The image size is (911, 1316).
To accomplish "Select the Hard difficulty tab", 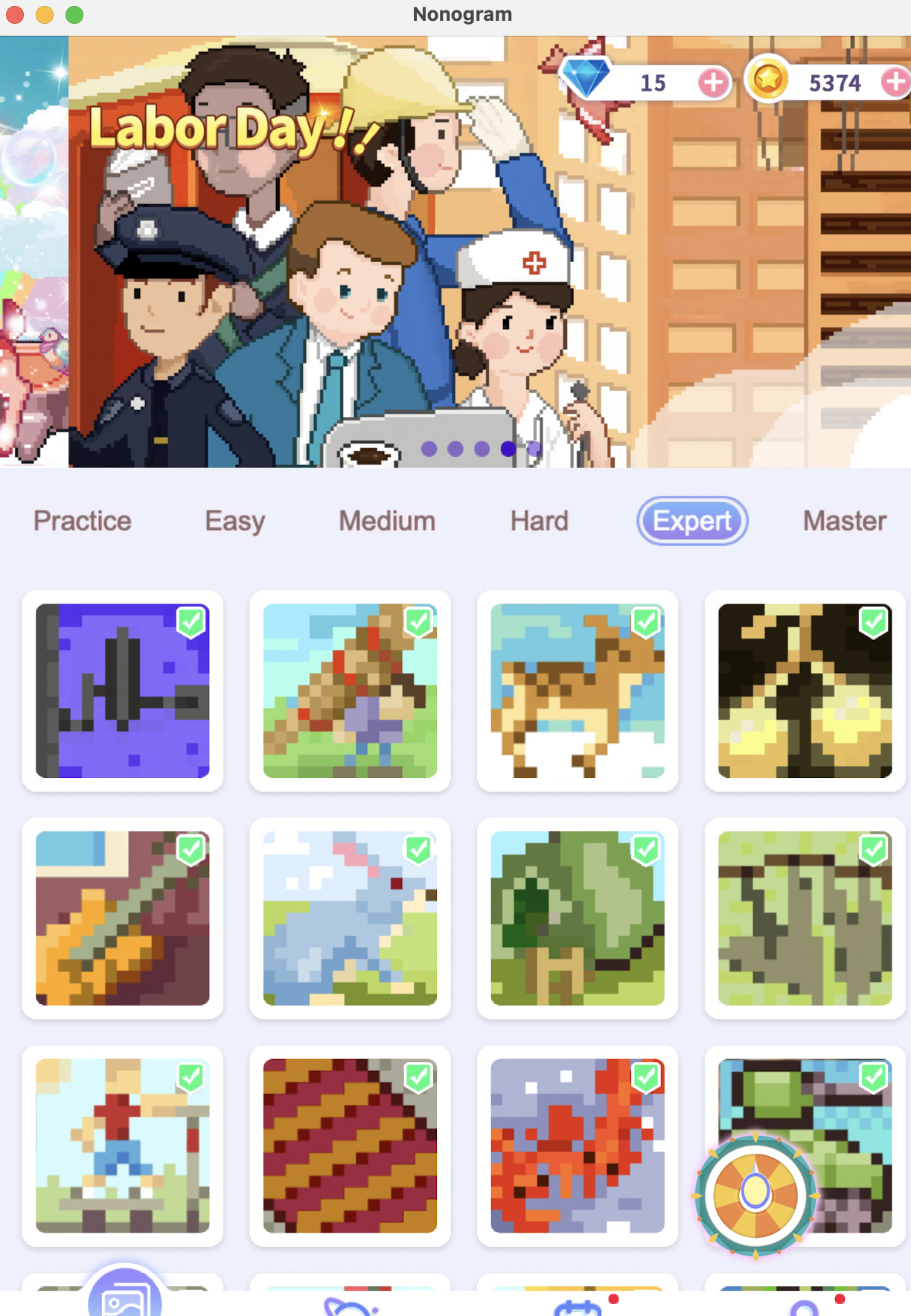I will coord(540,521).
